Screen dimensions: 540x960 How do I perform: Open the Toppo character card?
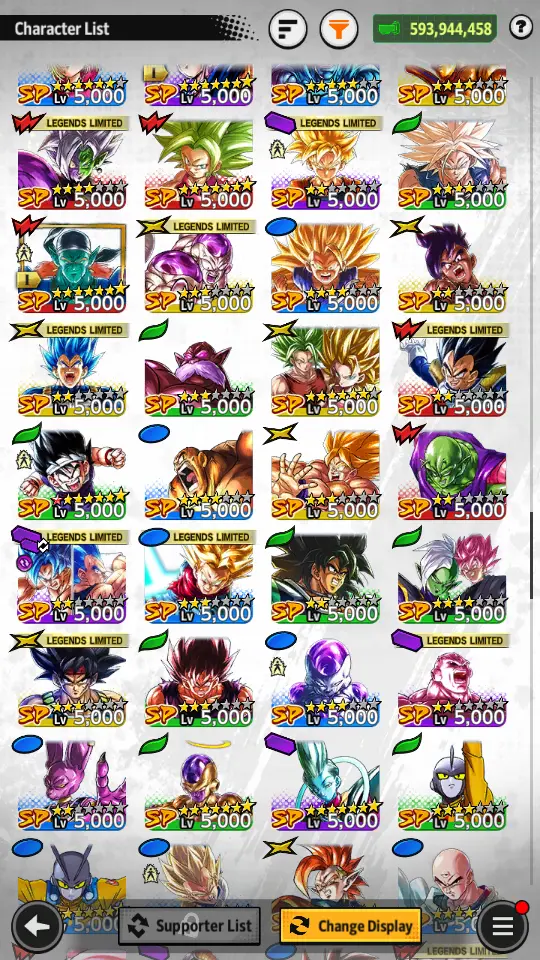[x=198, y=369]
